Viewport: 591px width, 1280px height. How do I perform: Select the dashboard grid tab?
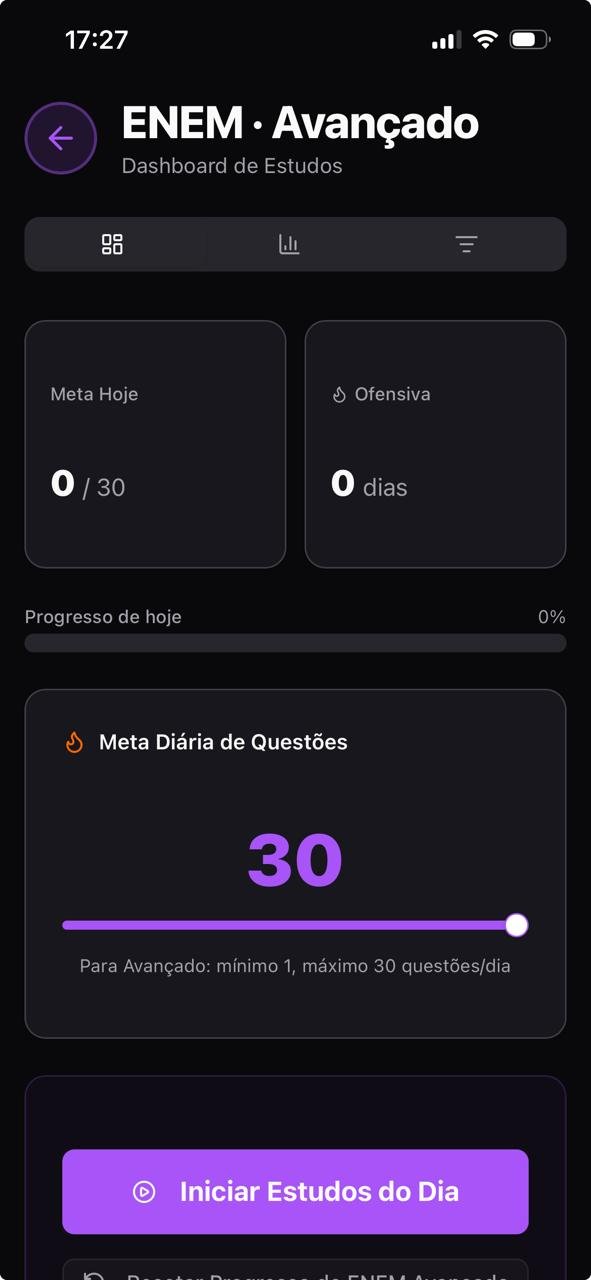[x=113, y=244]
